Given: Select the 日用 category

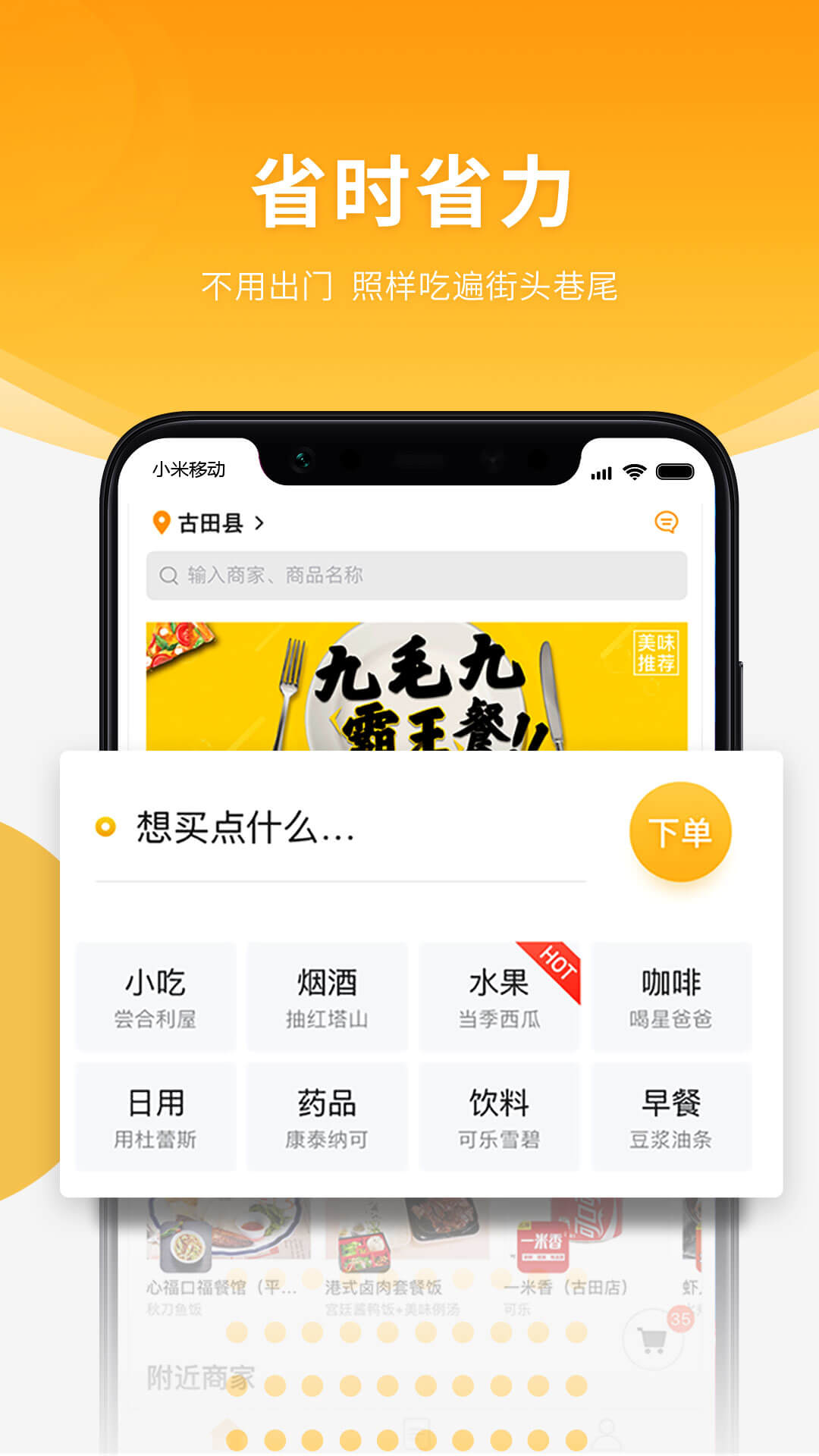Looking at the screenshot, I should [155, 1115].
